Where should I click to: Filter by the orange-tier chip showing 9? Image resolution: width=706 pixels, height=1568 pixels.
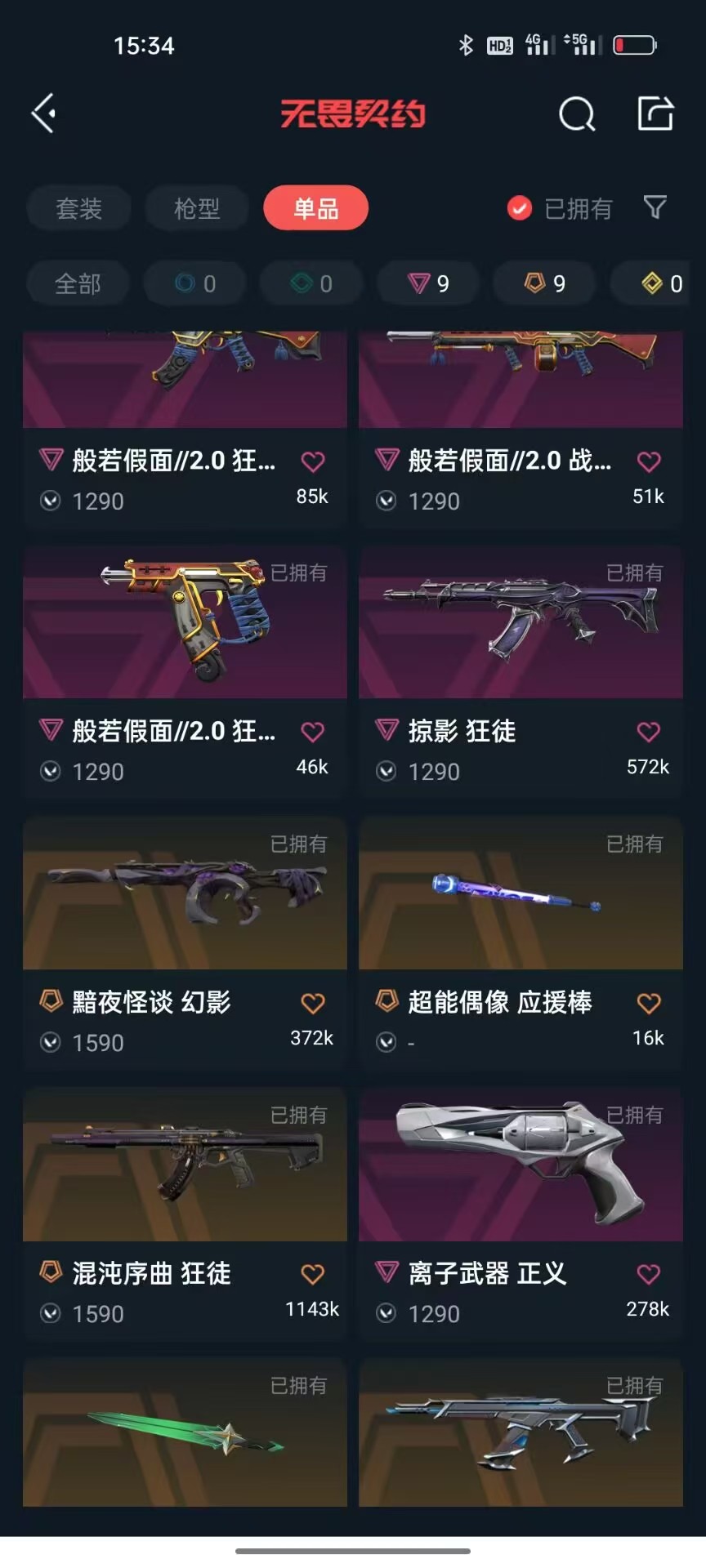pos(545,283)
